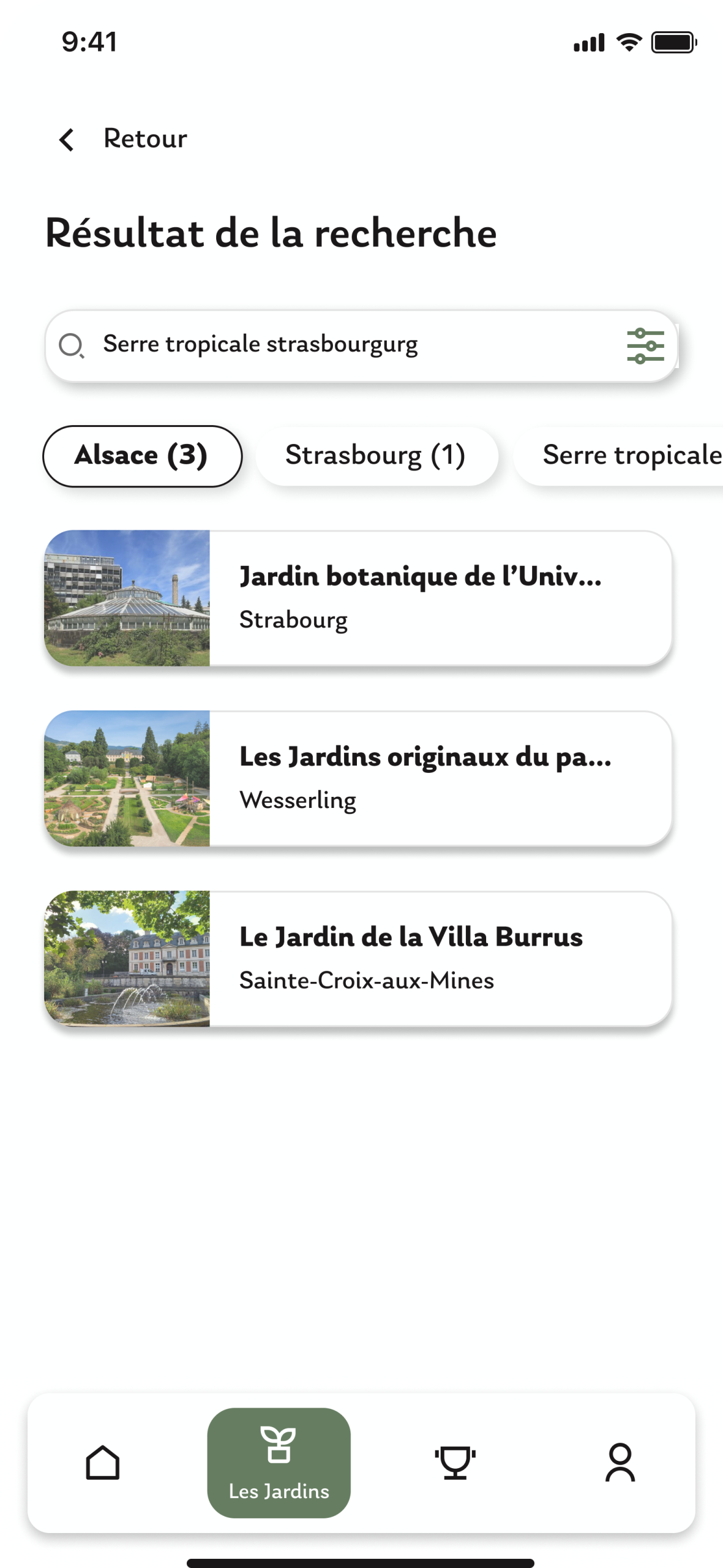The height and width of the screenshot is (1568, 723).
Task: Tap the search field with Serre tropicale text
Action: (x=361, y=346)
